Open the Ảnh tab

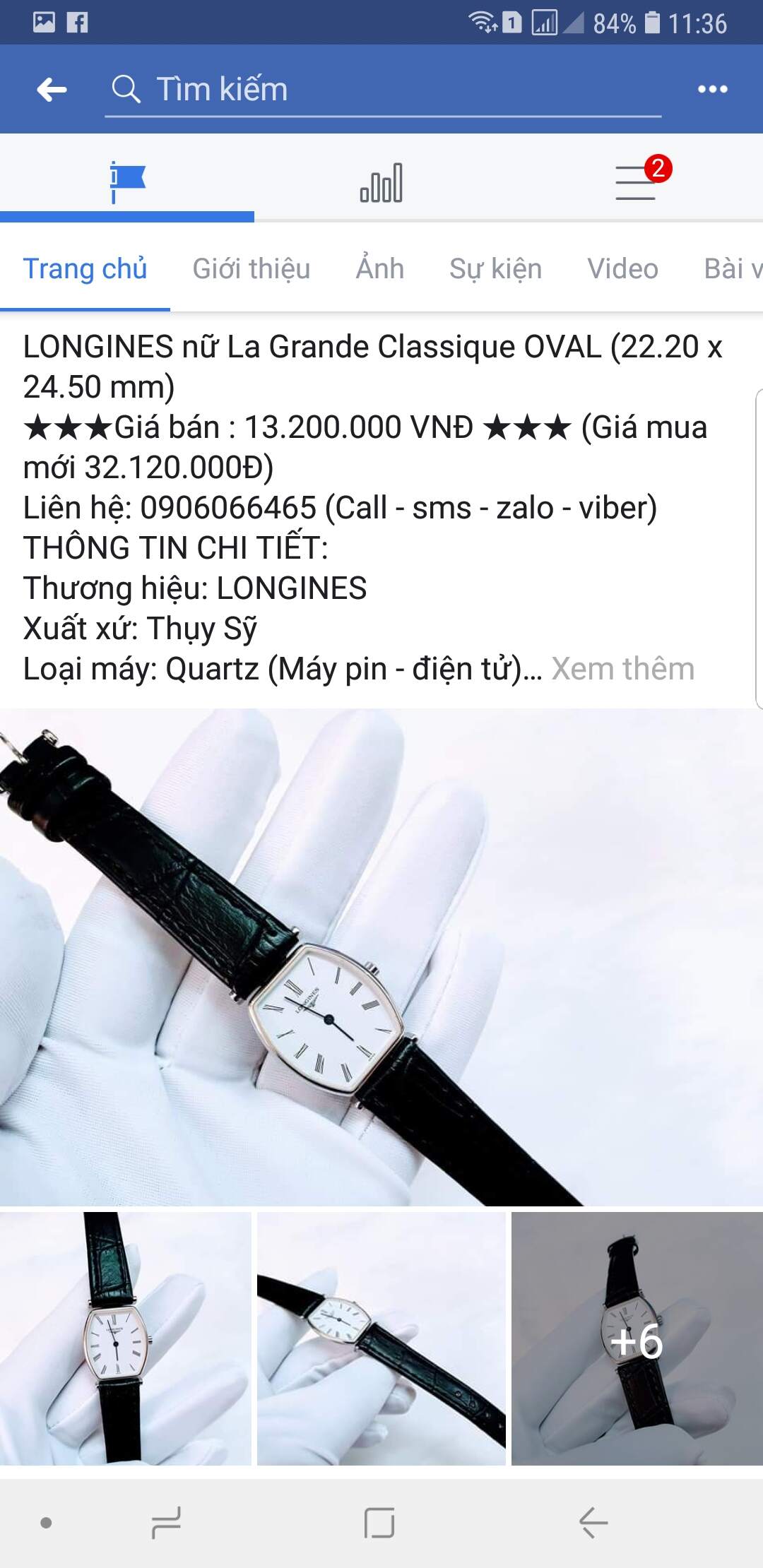379,269
